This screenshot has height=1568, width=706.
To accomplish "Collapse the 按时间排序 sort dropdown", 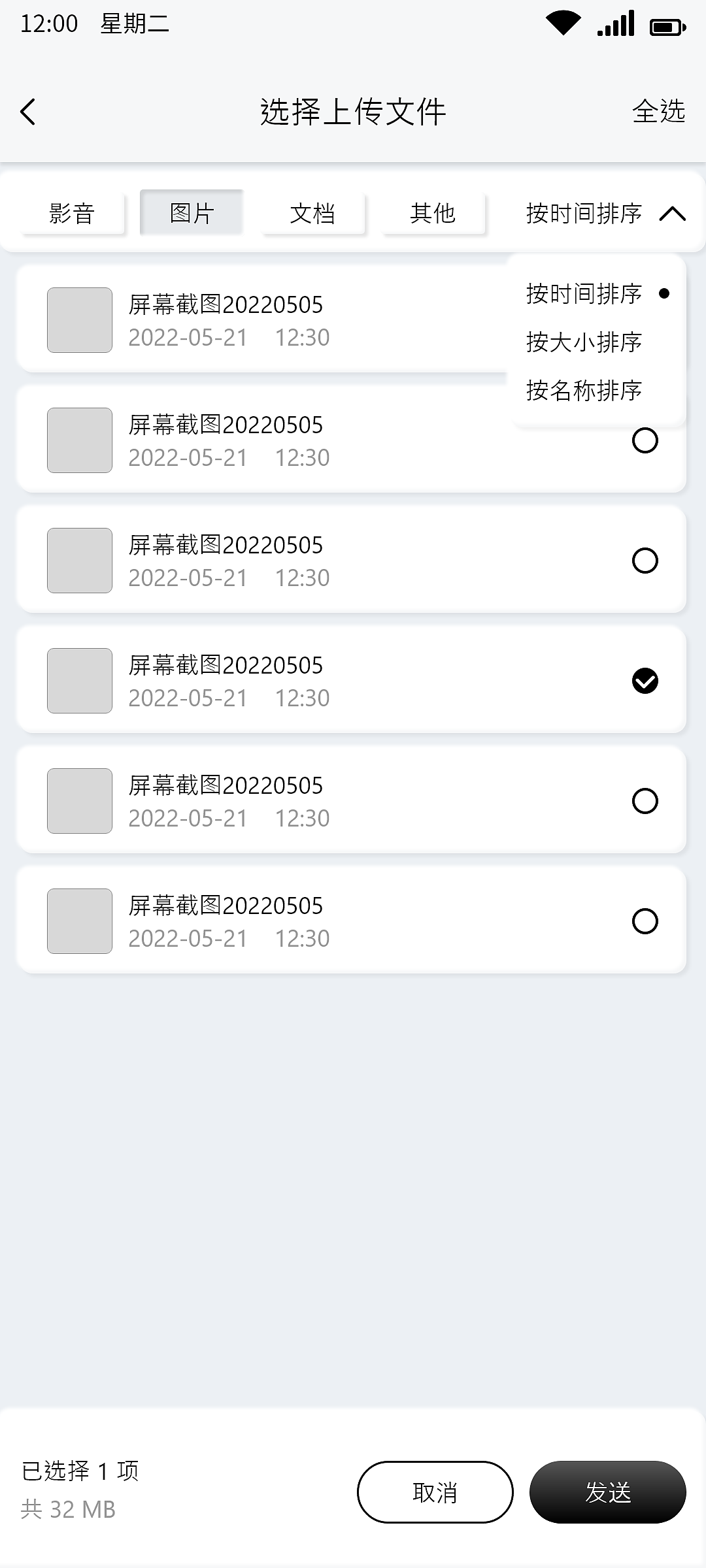I will (673, 214).
